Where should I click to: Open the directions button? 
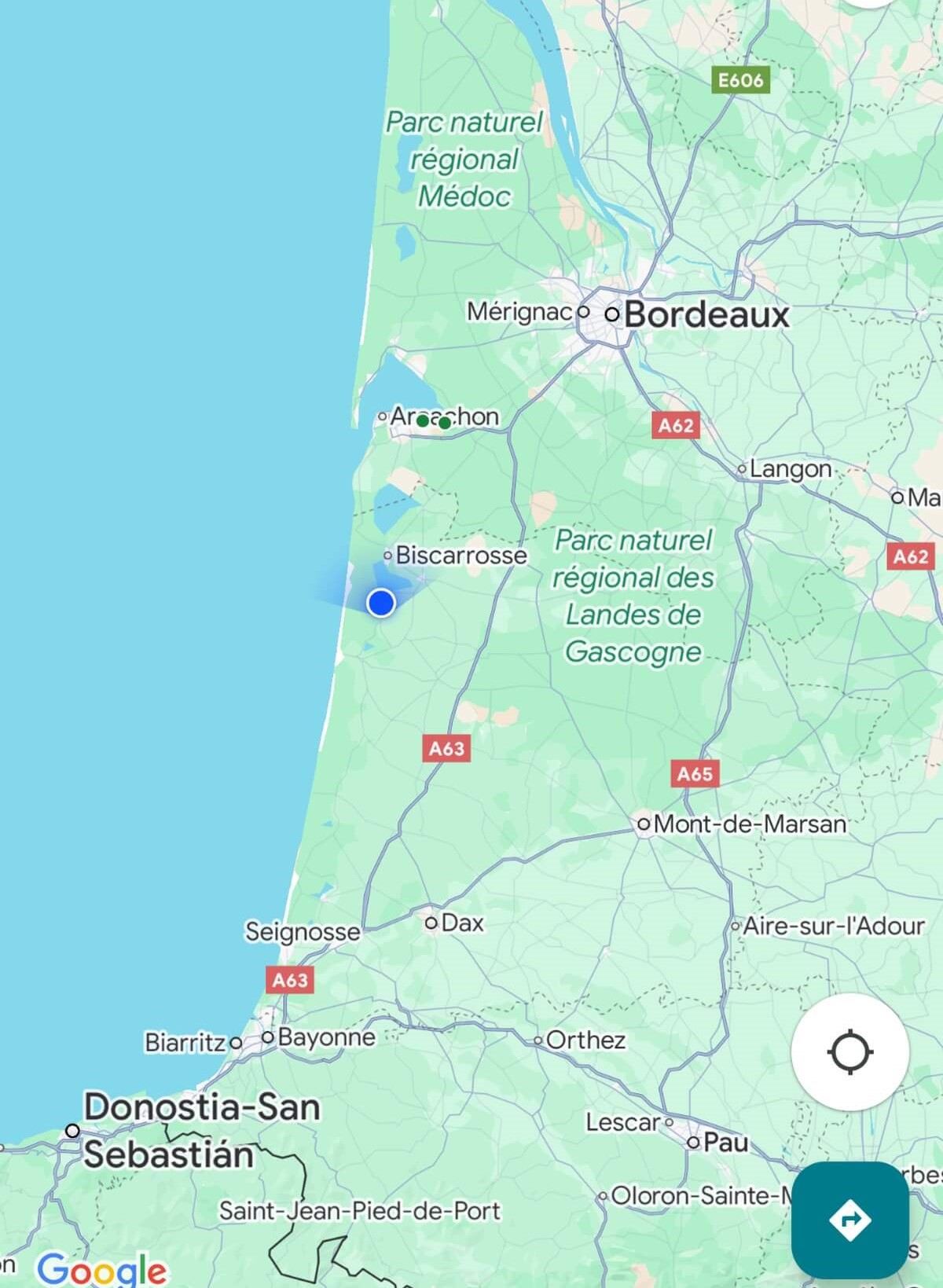849,1219
